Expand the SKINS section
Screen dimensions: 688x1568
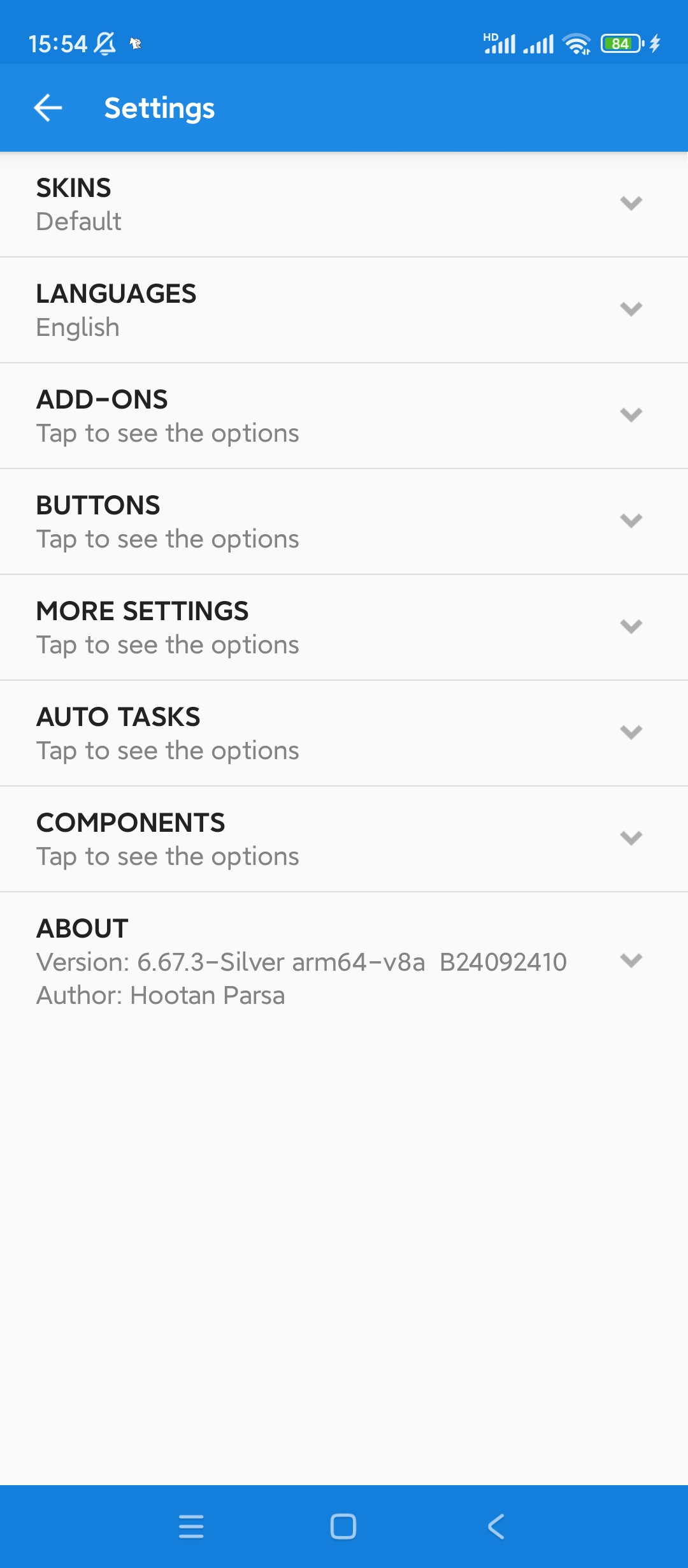point(344,205)
